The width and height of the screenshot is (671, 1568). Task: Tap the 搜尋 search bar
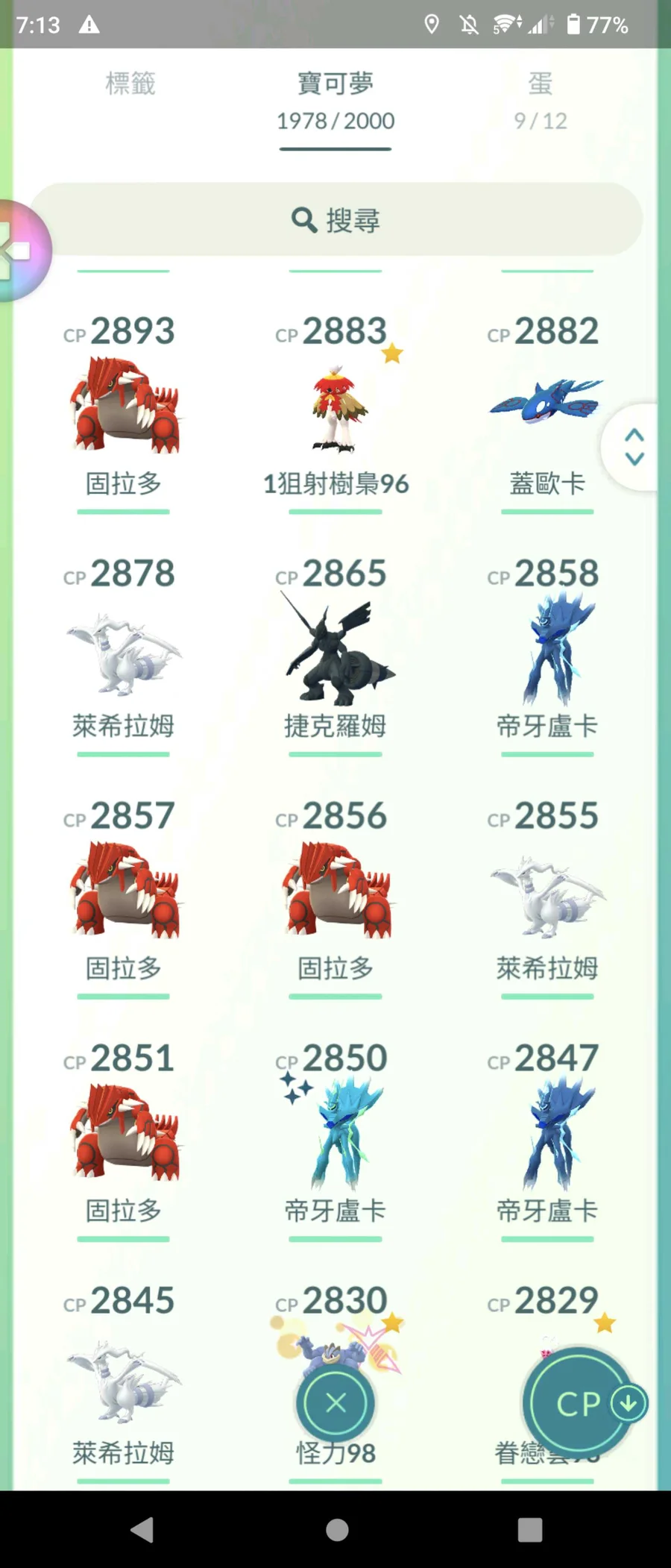(x=335, y=220)
